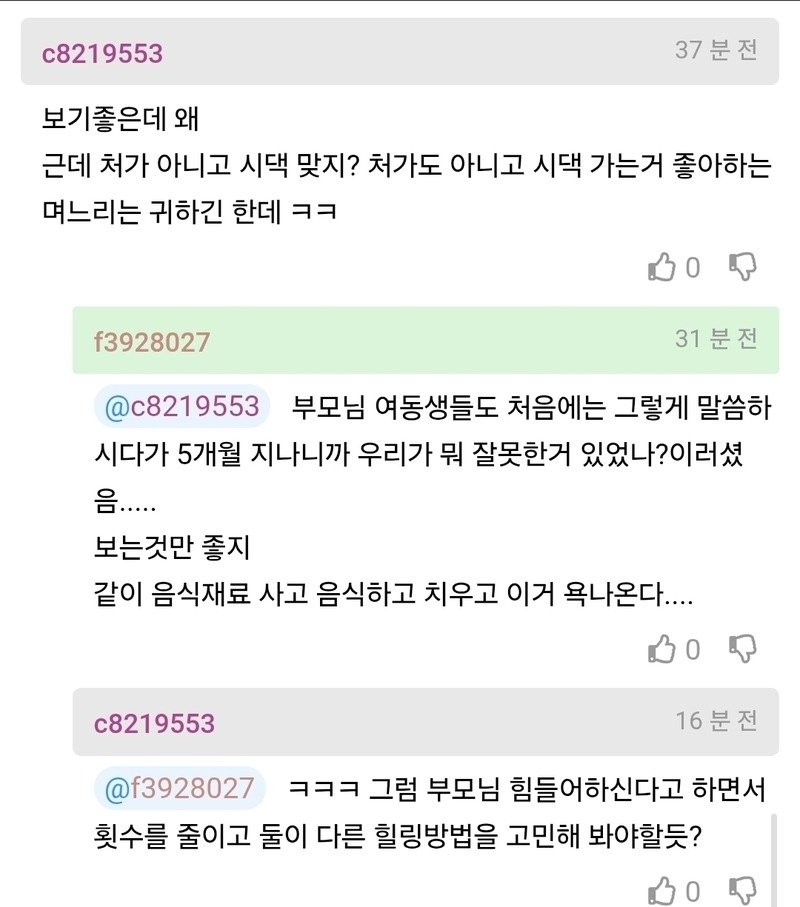Open the @f3928027 mention in c8219553's reply
Screen dimensions: 800x907
click(180, 788)
